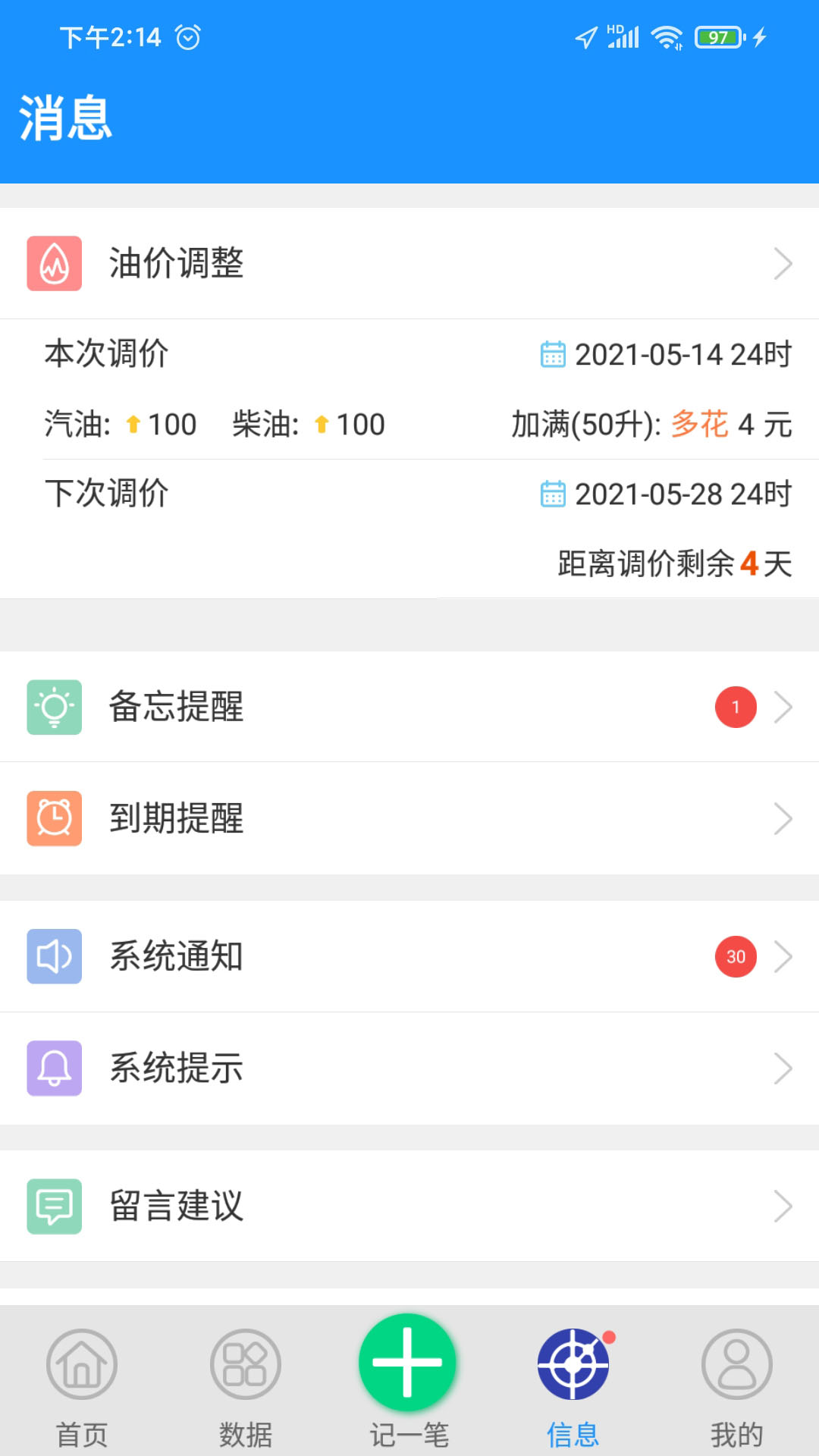819x1456 pixels.
Task: Open the 油价调整 fuel price icon
Action: [54, 262]
